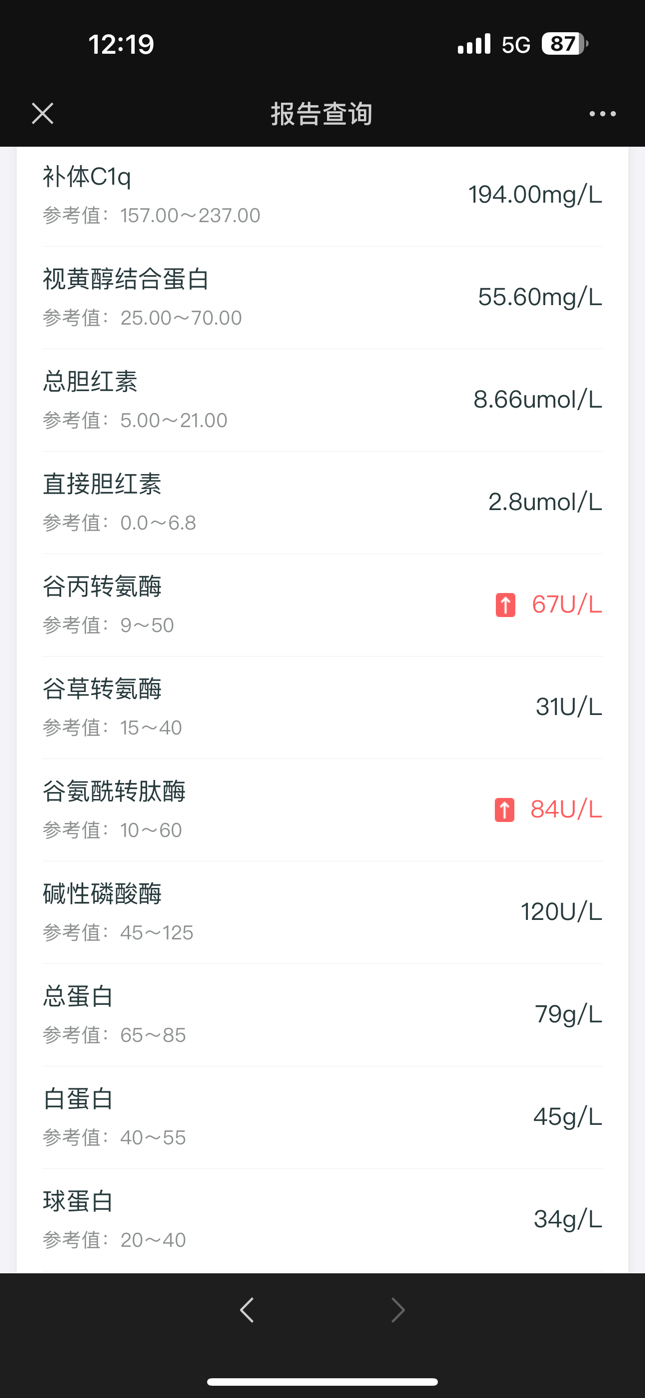Open the three-dot more options menu
645x1398 pixels.
click(x=602, y=114)
